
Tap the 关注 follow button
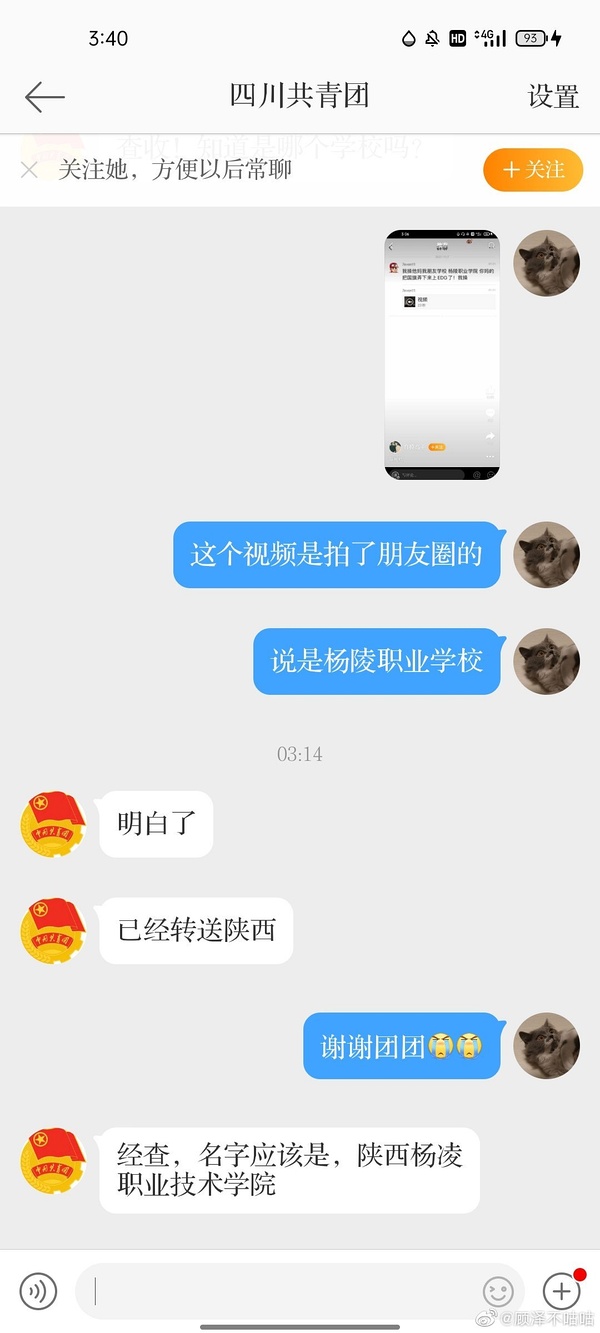(533, 170)
